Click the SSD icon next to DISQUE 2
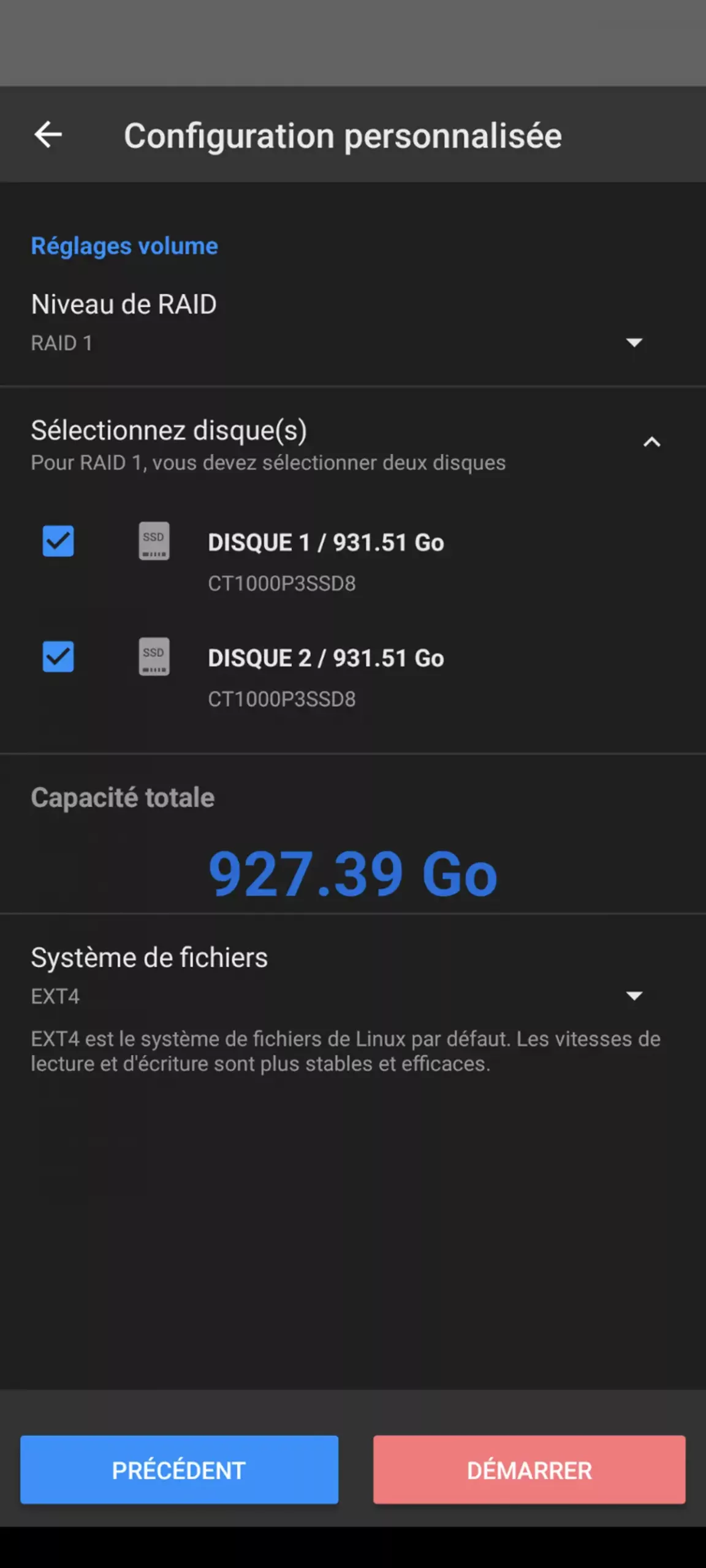The image size is (706, 1568). [154, 657]
